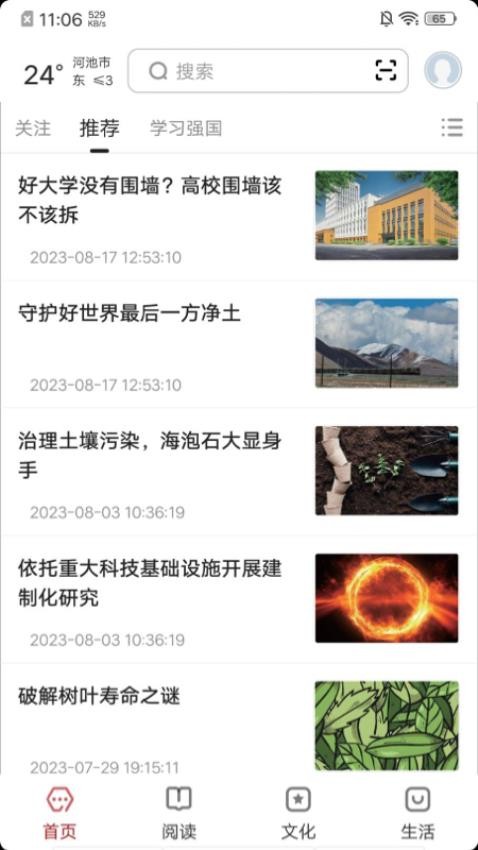Switch to the 关注 tab

click(x=33, y=128)
